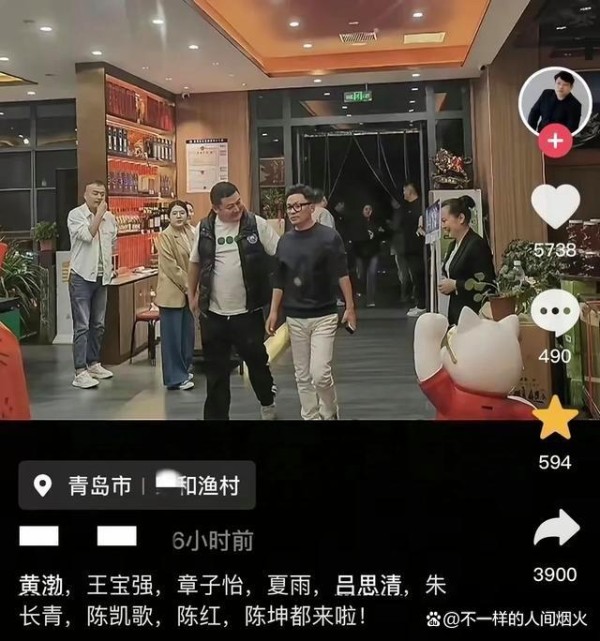
Task: Share this video with the arrow icon
Action: tap(555, 528)
